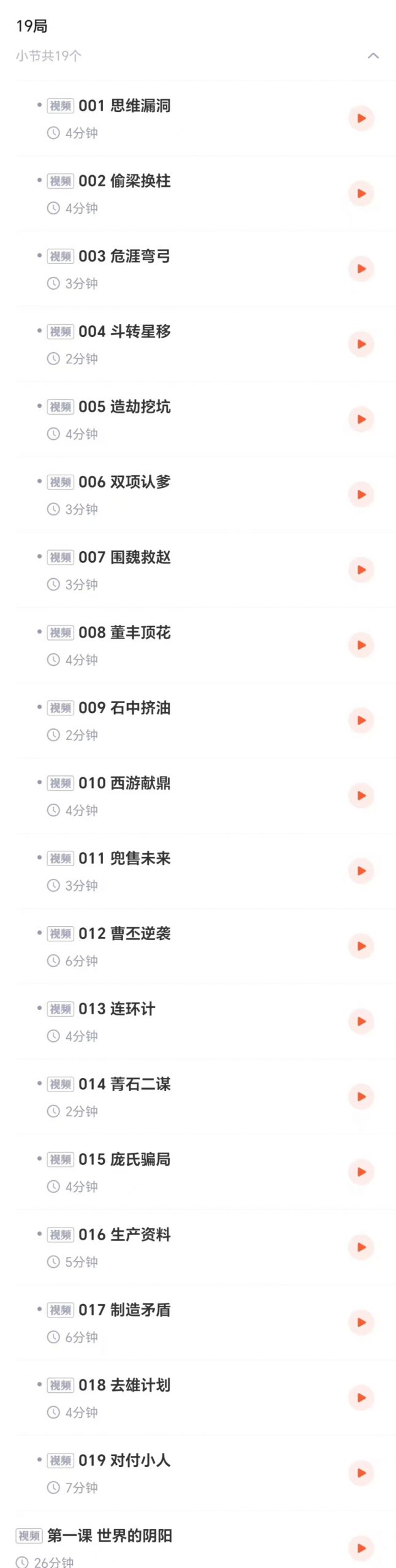396x1568 pixels.
Task: Open video 006 双项认爹
Action: pos(124,482)
